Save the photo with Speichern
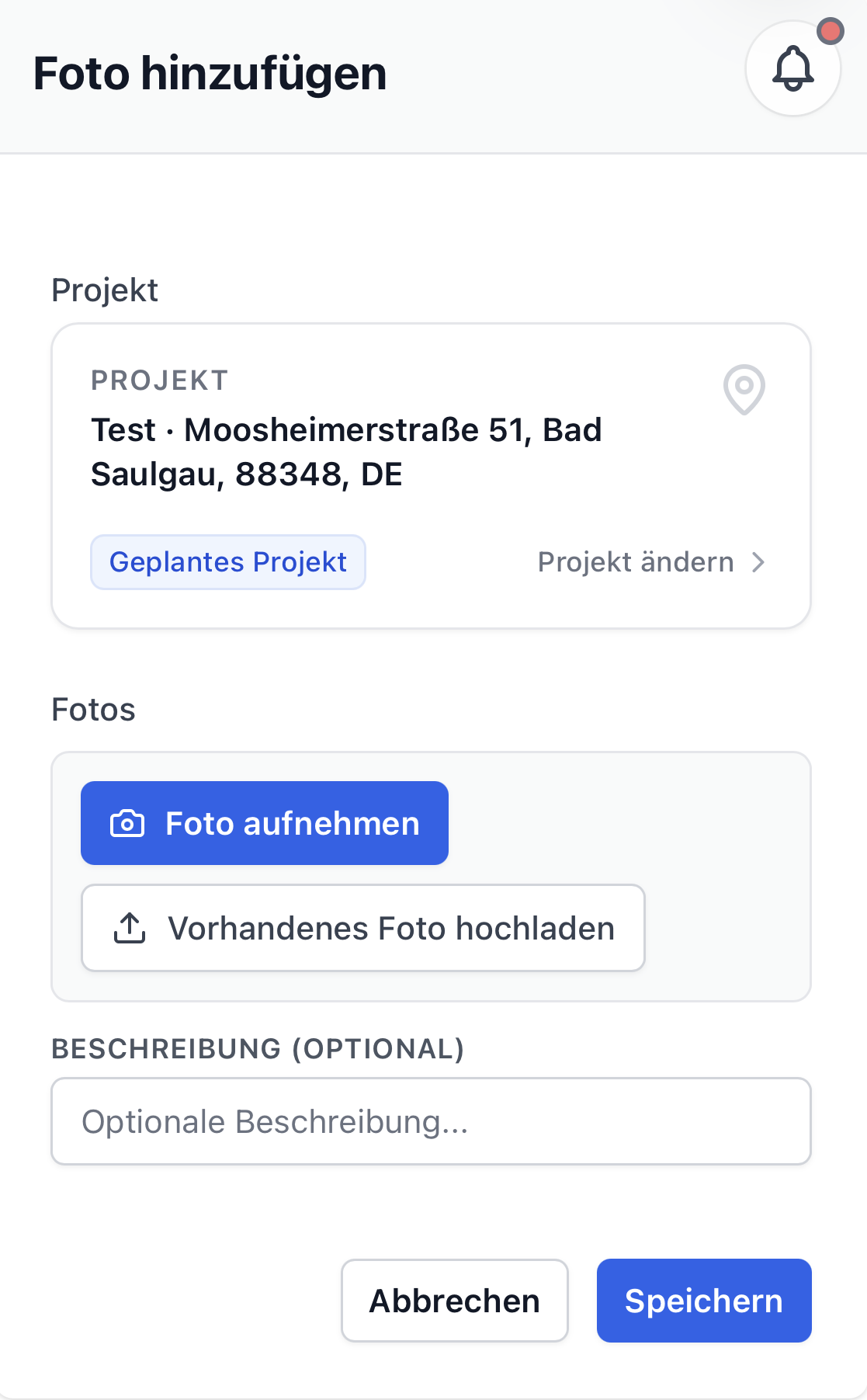867x1400 pixels. point(703,1300)
